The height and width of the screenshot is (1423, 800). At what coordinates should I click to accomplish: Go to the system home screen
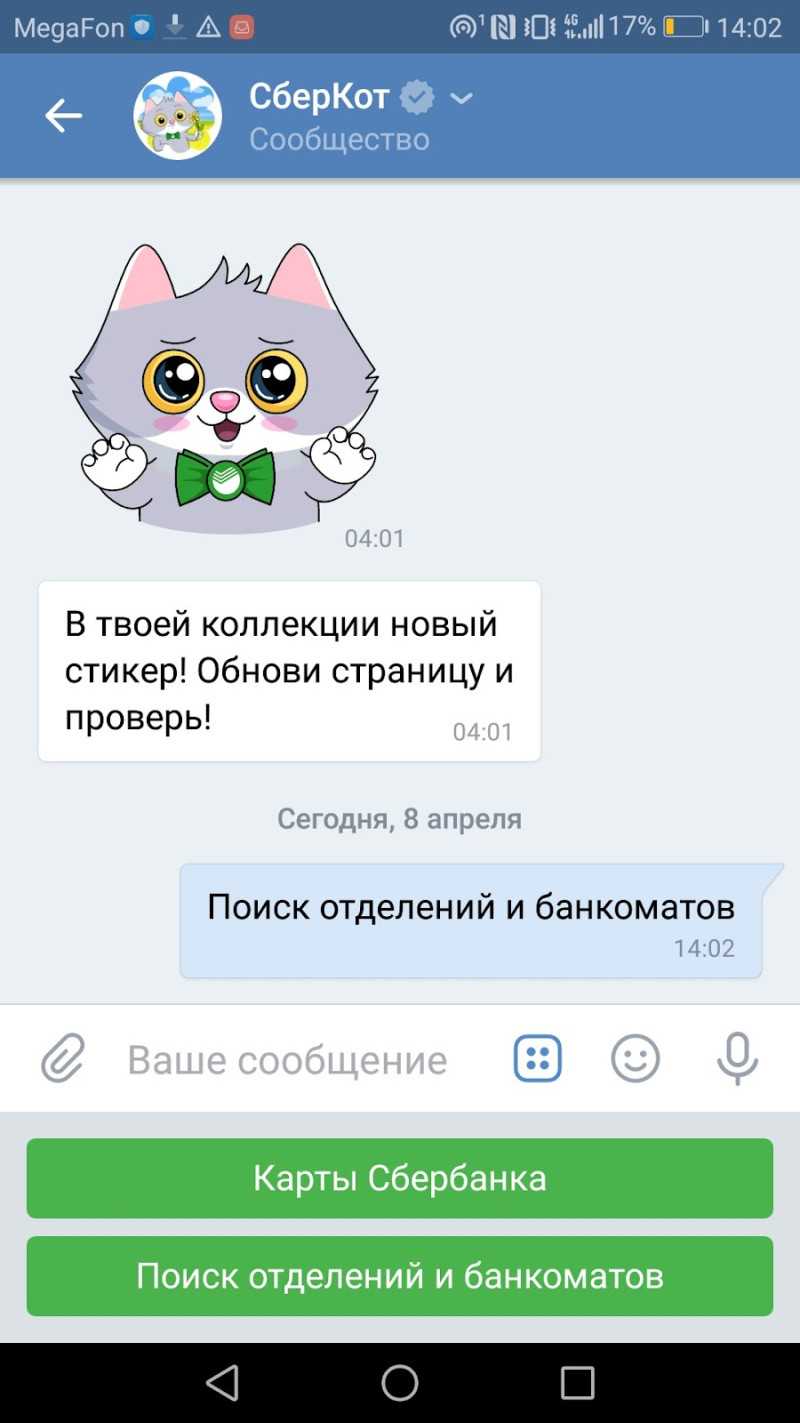click(400, 1383)
